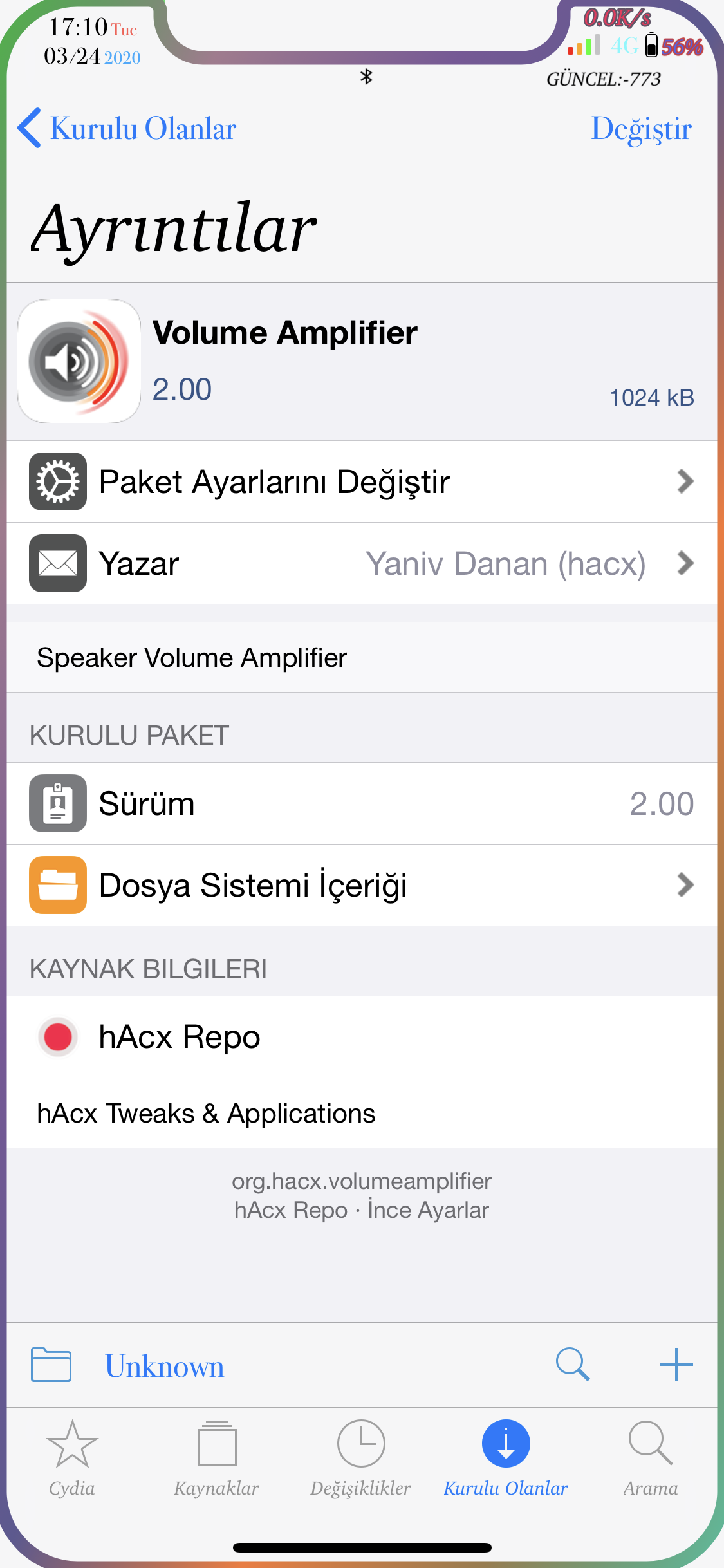Switch to the Kaynaklar tab
The width and height of the screenshot is (724, 1568).
pos(217,1457)
